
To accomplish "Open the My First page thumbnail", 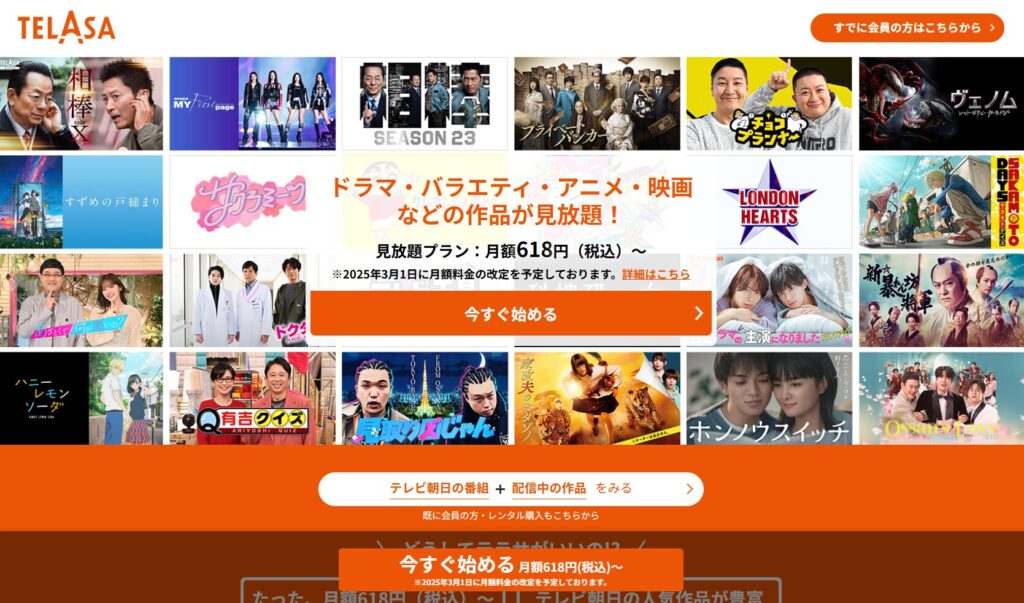I will (252, 103).
